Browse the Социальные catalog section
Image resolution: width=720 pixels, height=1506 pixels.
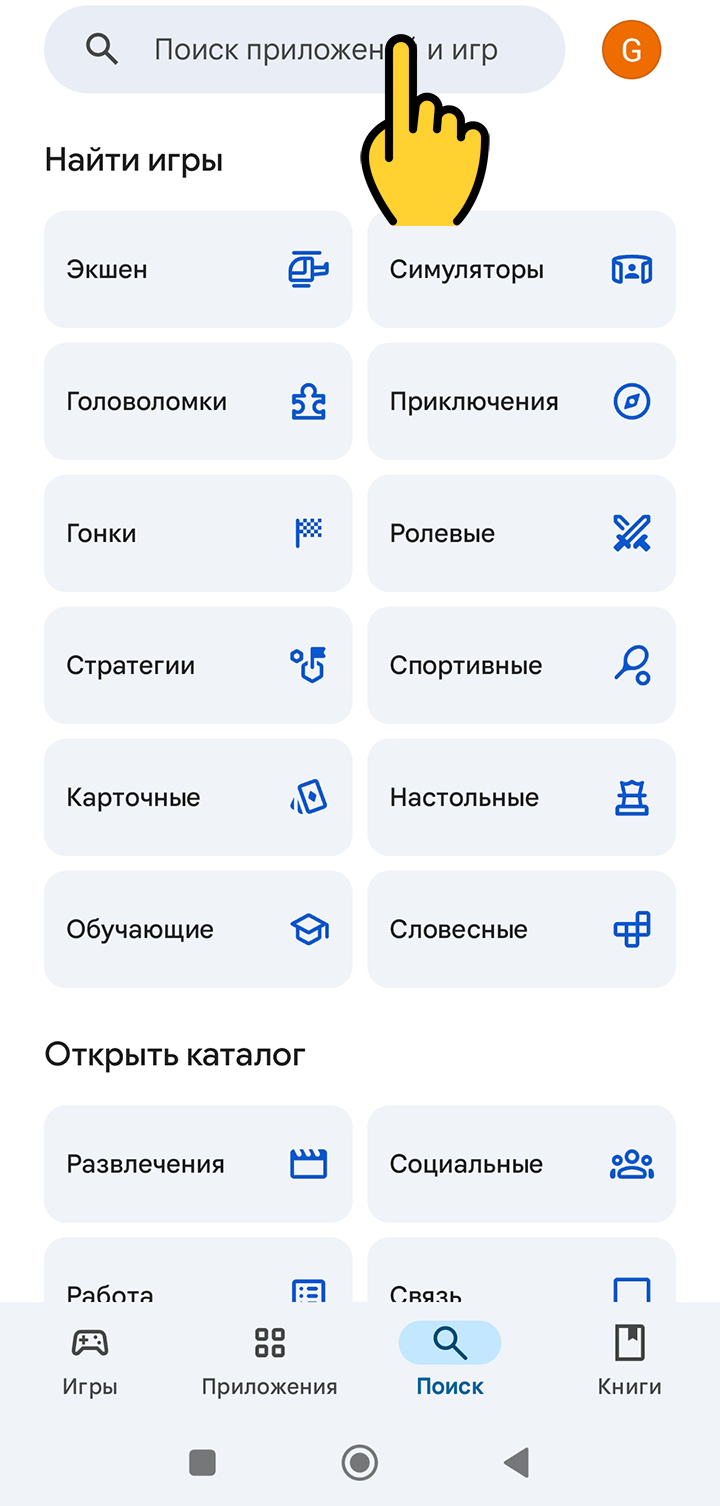click(x=521, y=1164)
